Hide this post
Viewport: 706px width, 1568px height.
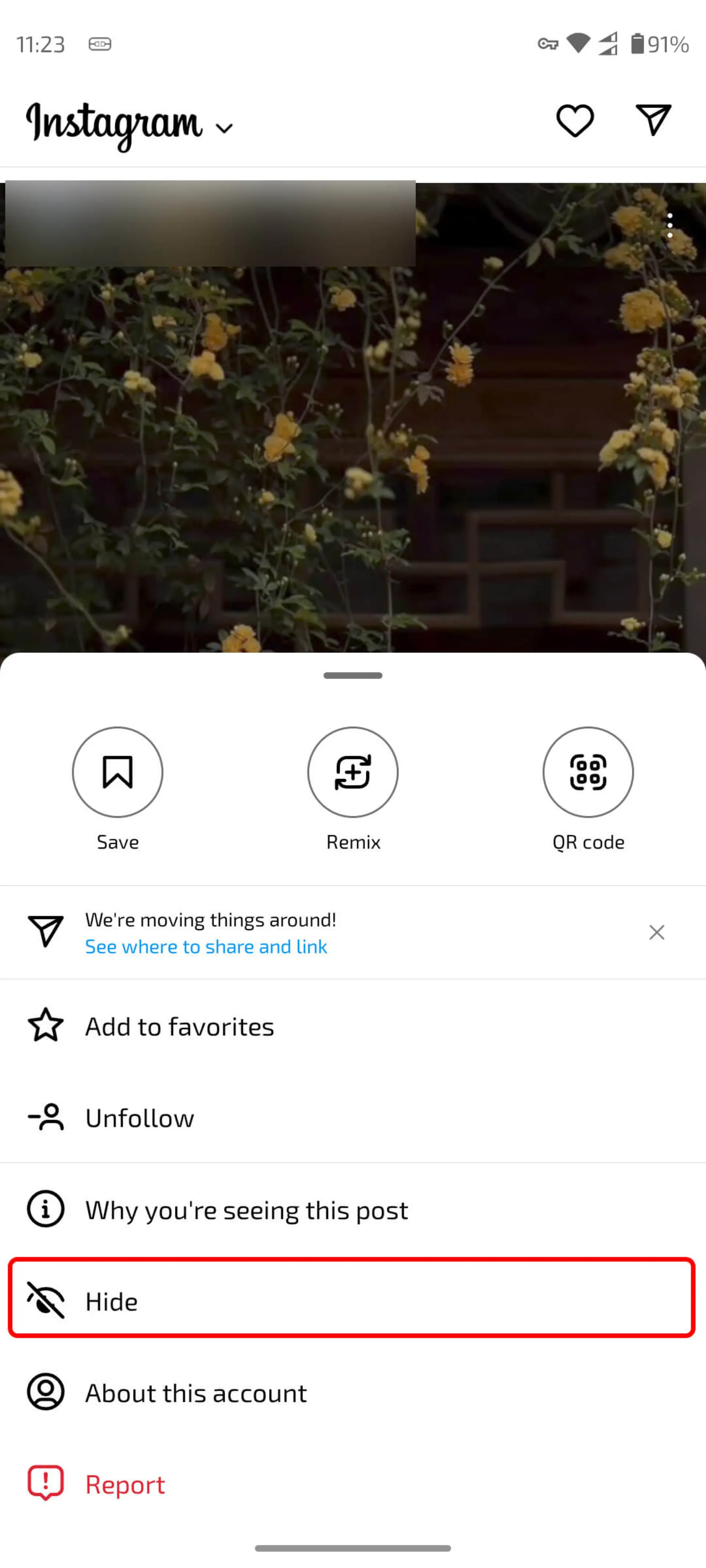point(352,1301)
